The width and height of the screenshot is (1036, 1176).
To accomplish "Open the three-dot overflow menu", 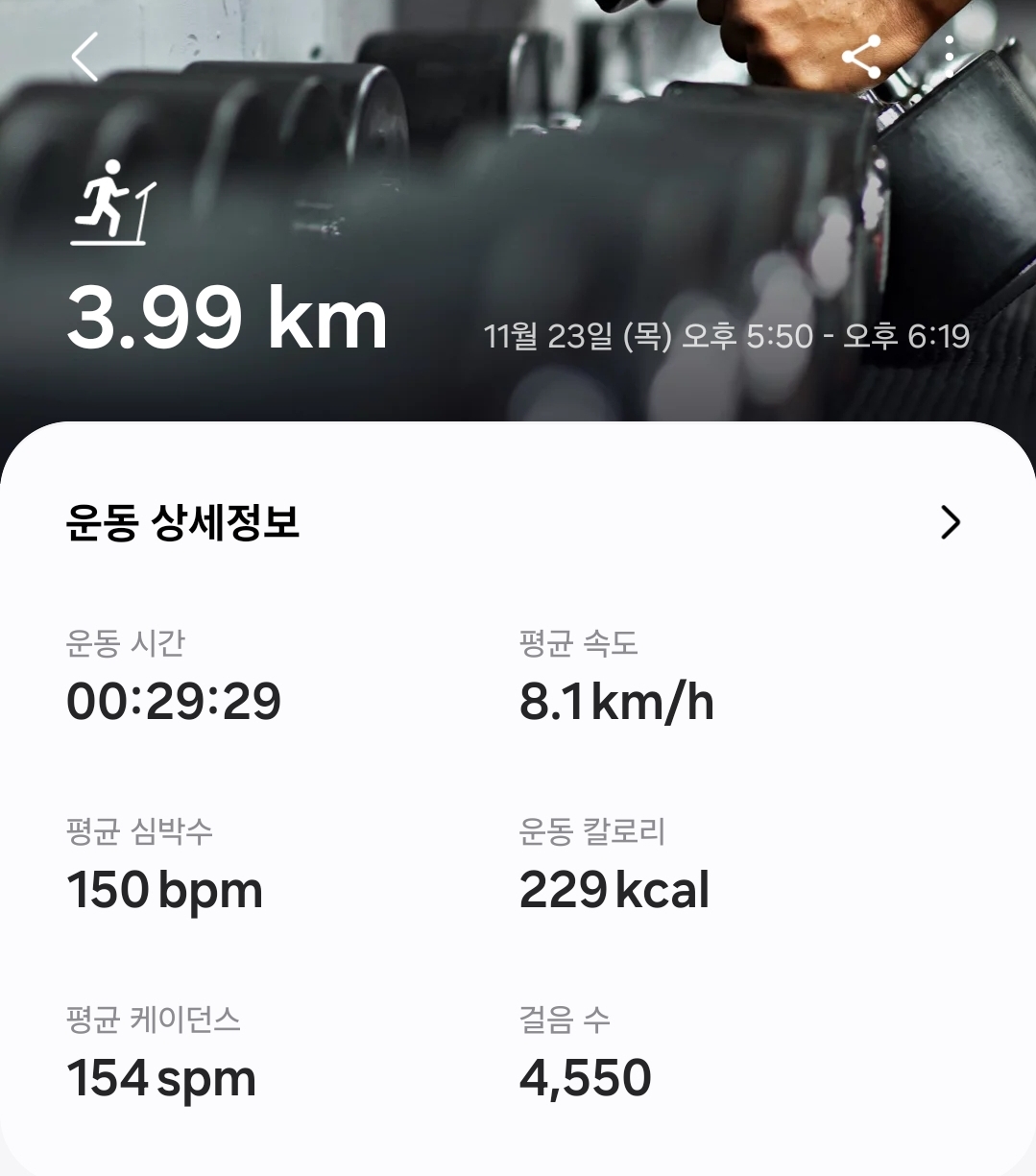I will [x=949, y=57].
